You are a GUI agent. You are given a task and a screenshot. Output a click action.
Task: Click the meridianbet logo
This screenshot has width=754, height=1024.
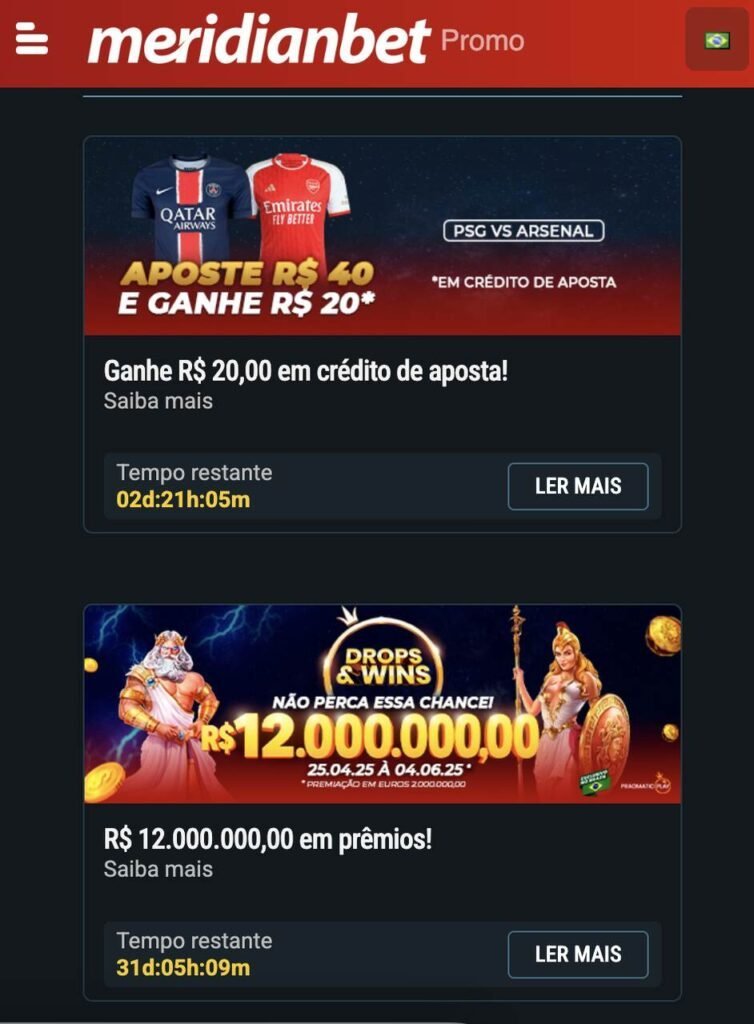[x=255, y=40]
